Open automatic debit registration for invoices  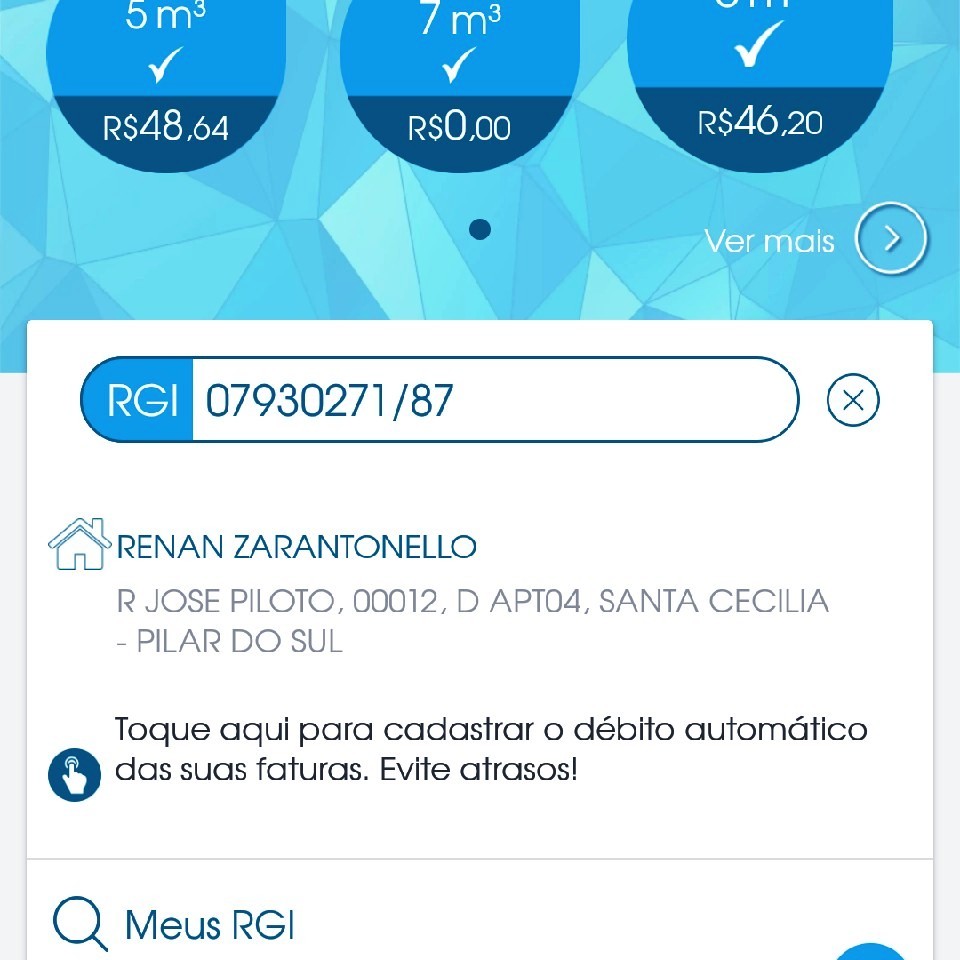[x=490, y=750]
